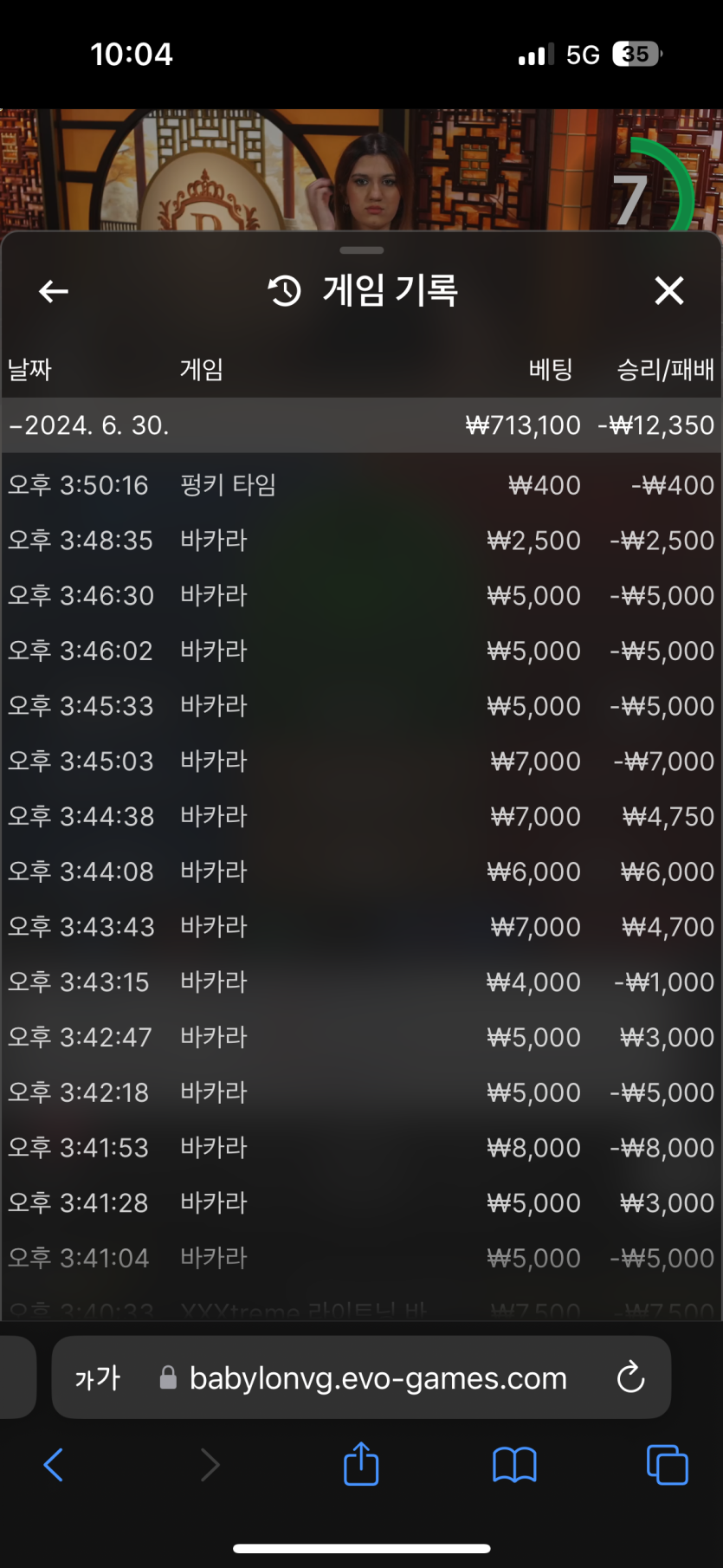Image resolution: width=723 pixels, height=1568 pixels.
Task: Go back from the 게임 기록 panel
Action: click(x=54, y=291)
